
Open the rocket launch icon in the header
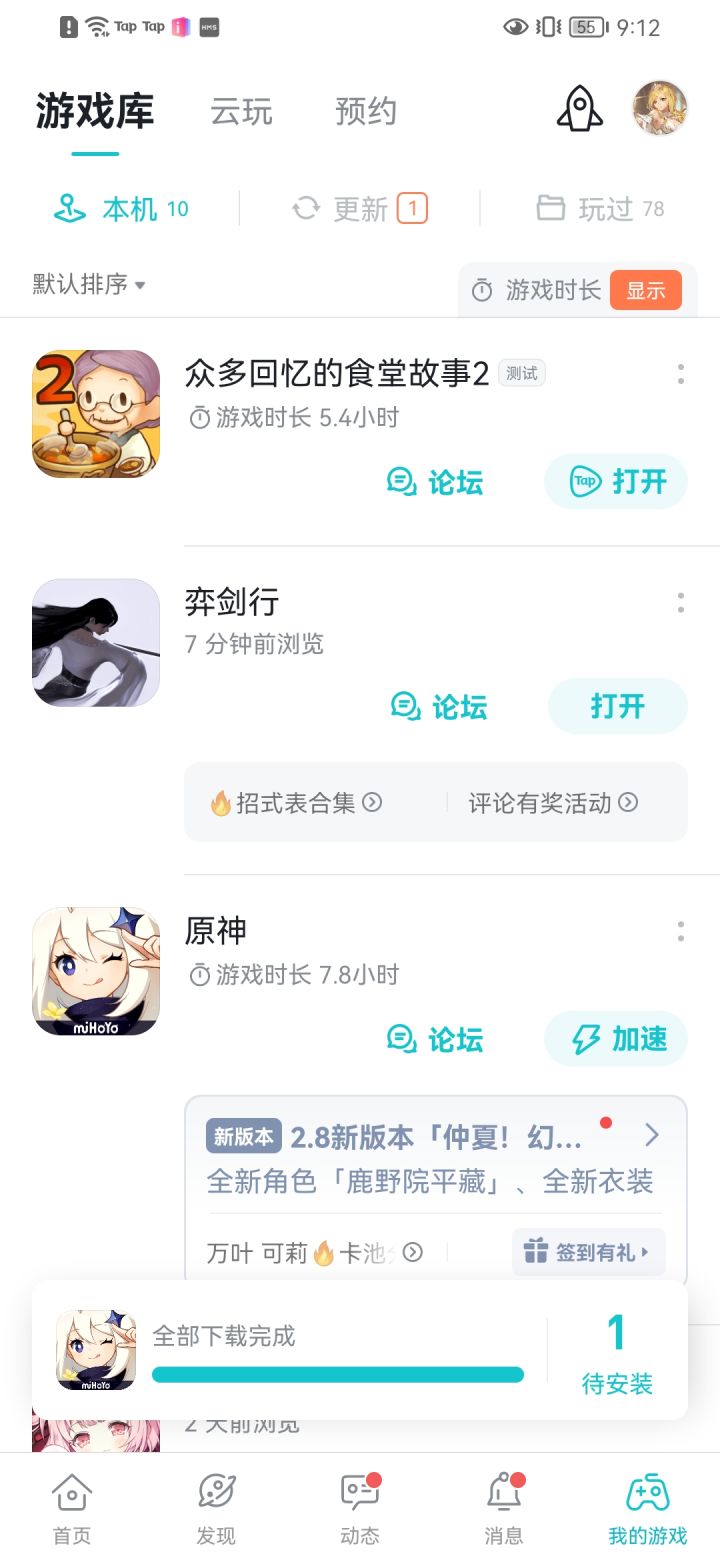pos(580,110)
